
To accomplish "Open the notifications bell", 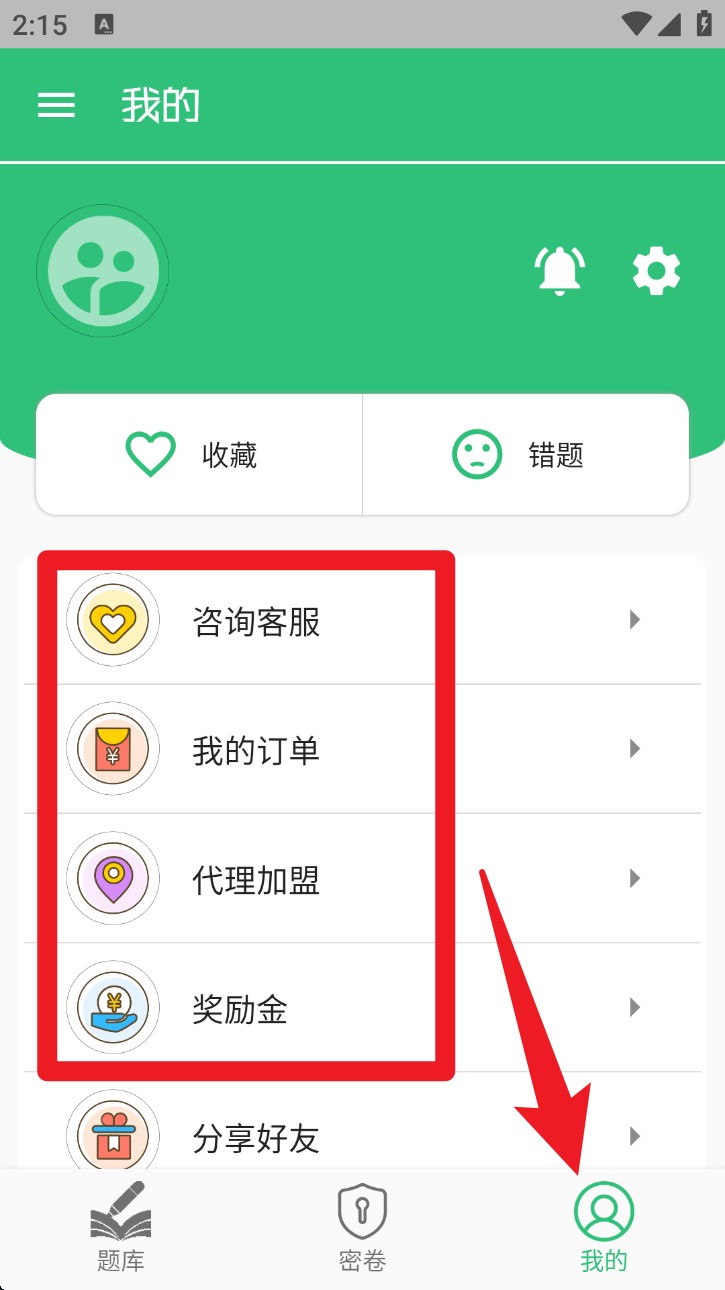I will [560, 271].
